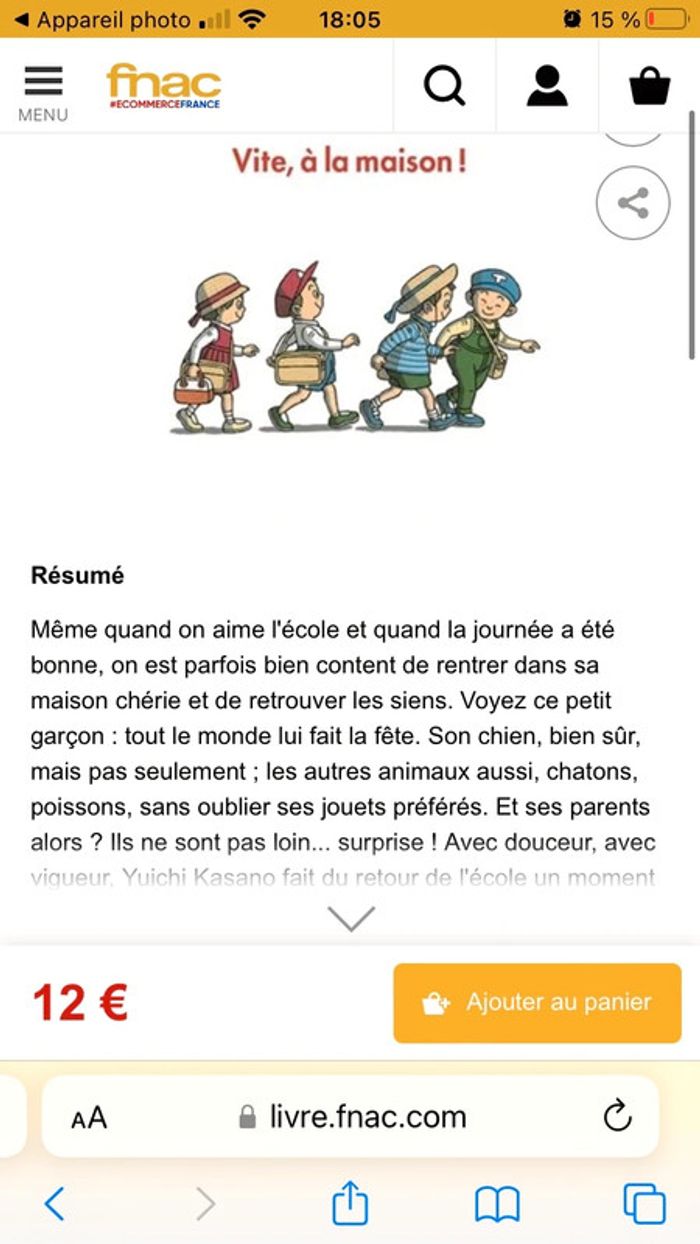The width and height of the screenshot is (700, 1244).
Task: Open Safari text size options
Action: (x=89, y=1117)
